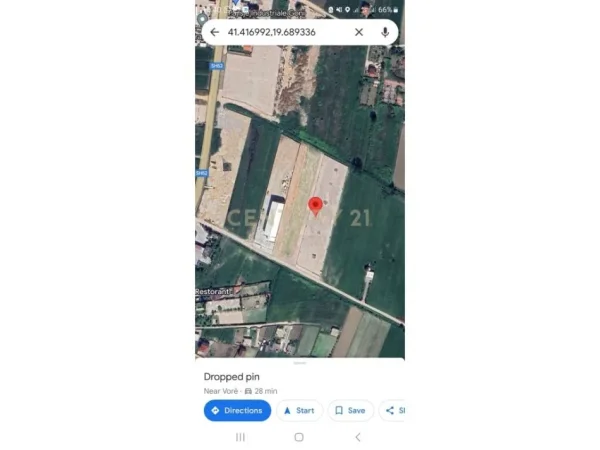Go to the home screen
Screen dimensions: 600x450
[x=299, y=437]
